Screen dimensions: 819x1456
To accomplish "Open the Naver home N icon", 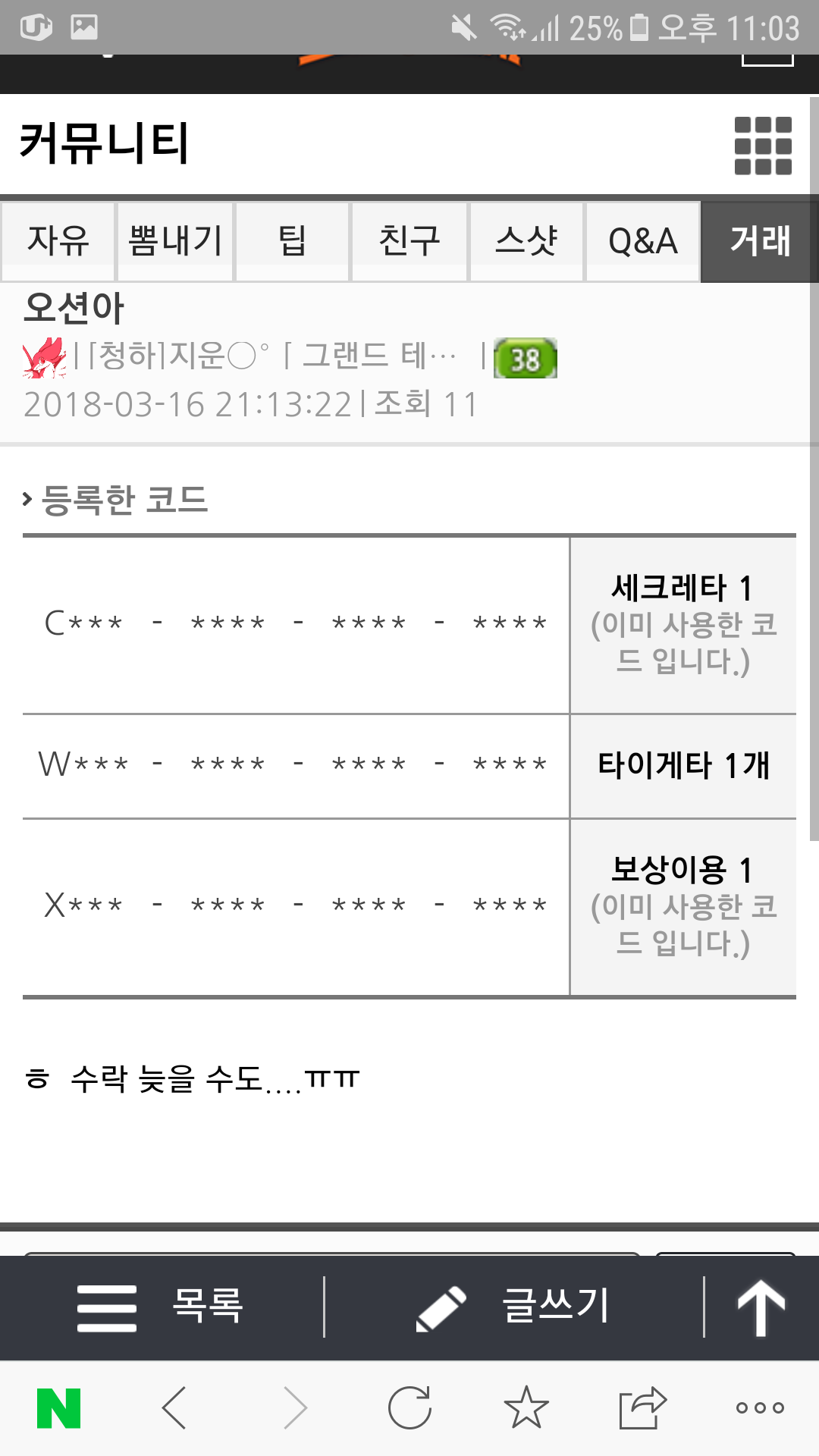I will [x=59, y=1408].
